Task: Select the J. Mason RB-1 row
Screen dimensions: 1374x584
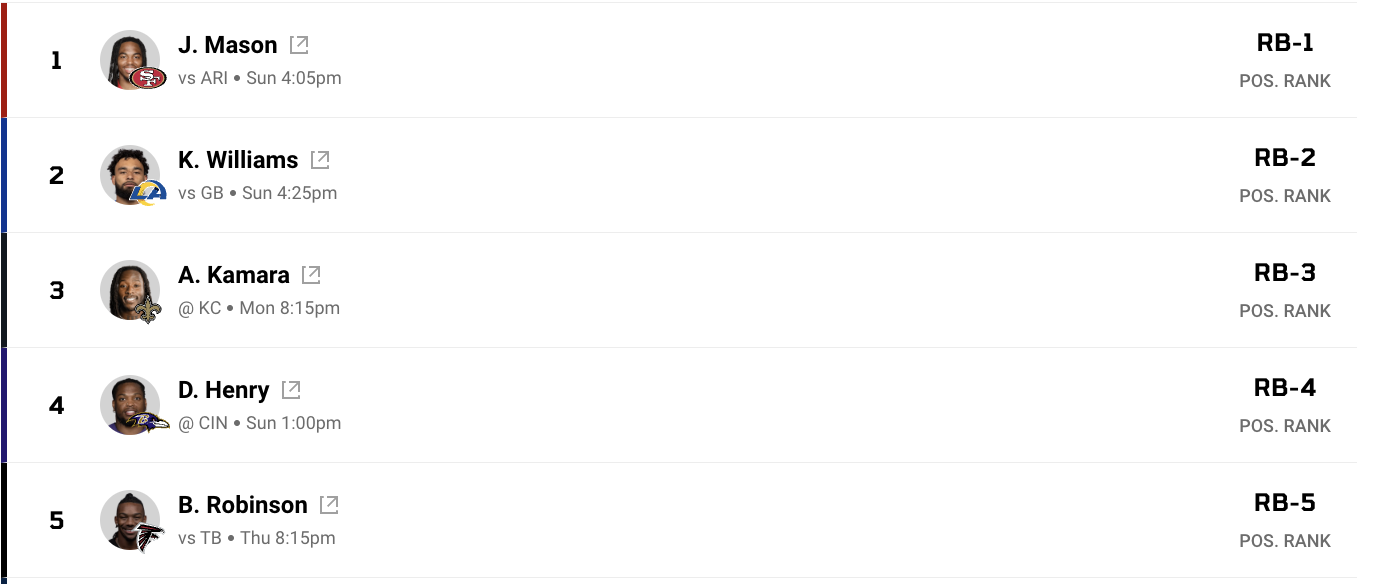Action: 700,60
